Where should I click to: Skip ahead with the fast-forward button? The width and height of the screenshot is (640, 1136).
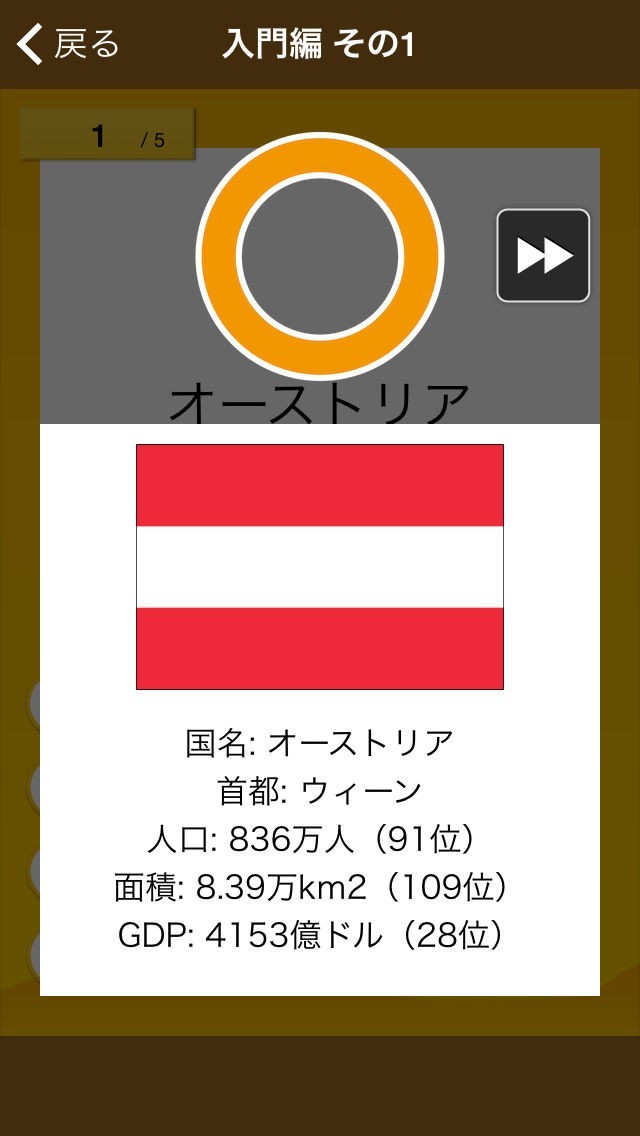pyautogui.click(x=543, y=256)
